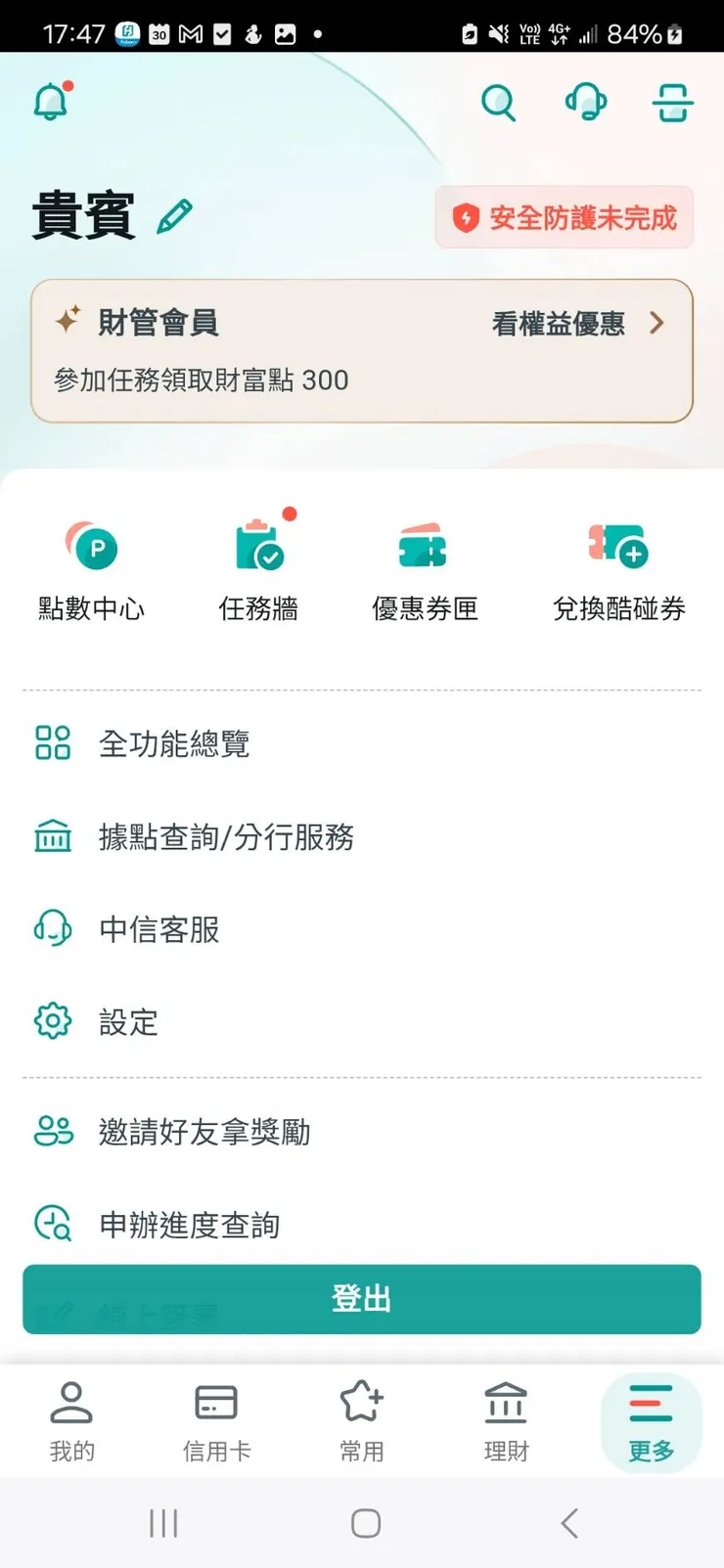
Task: Open 任務牆 task wall
Action: [258, 567]
